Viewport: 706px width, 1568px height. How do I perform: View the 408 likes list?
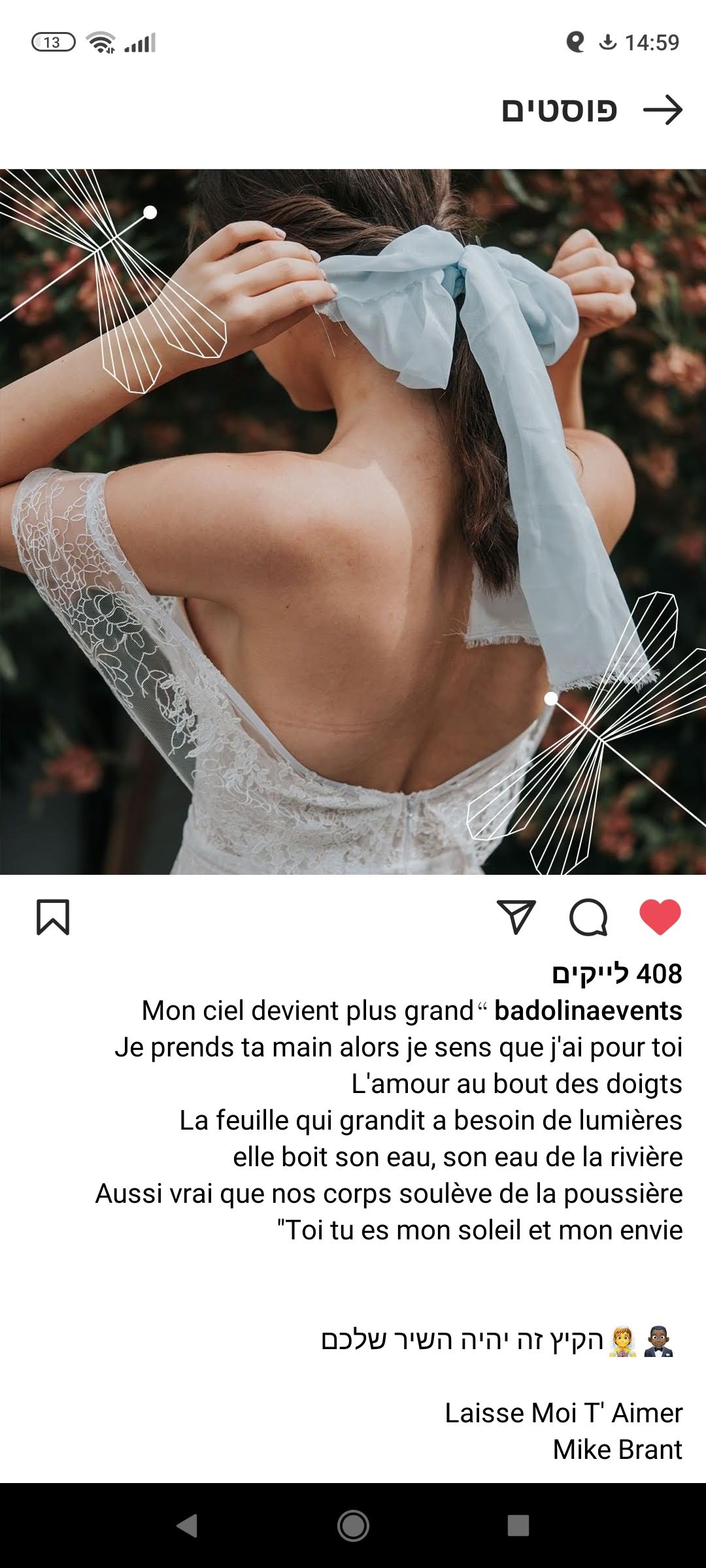[x=616, y=974]
